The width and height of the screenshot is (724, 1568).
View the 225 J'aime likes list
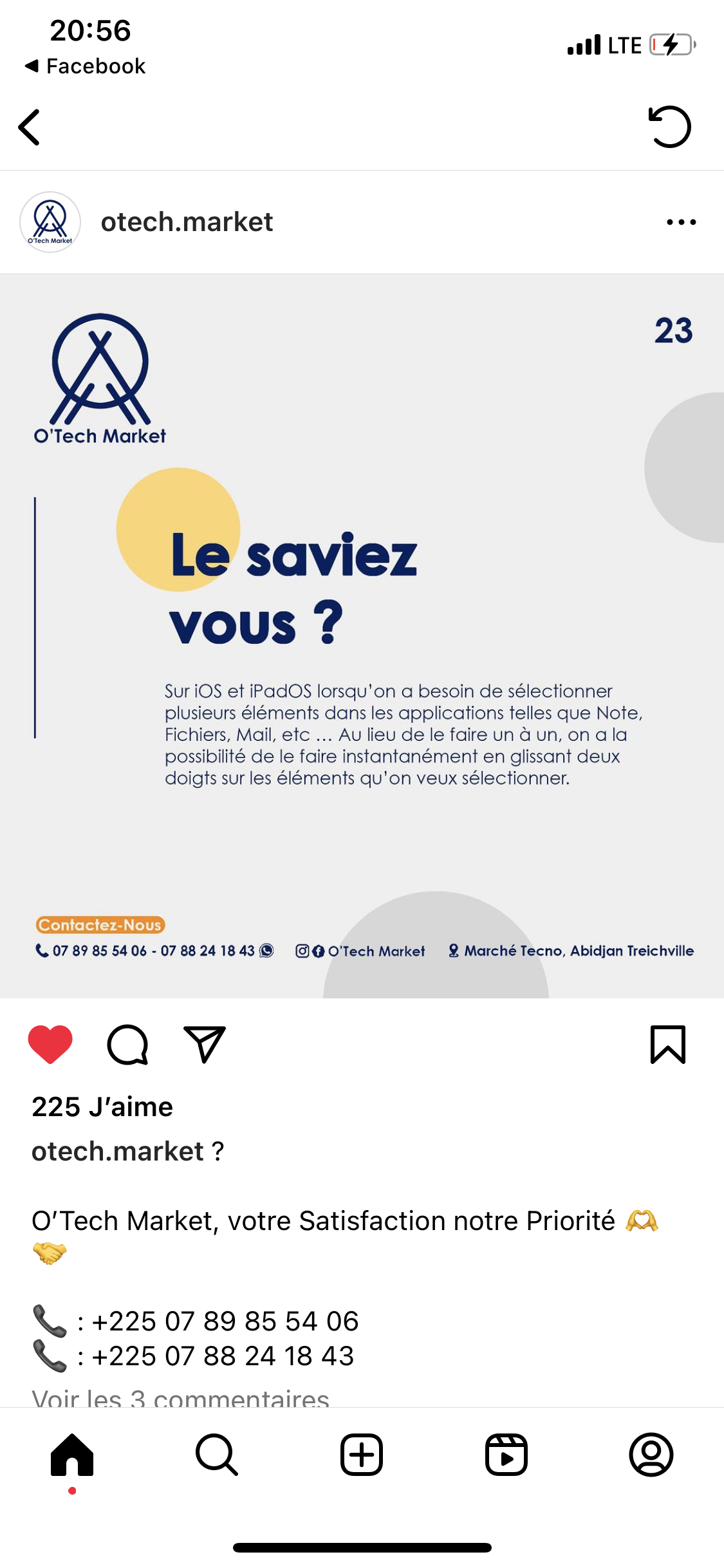coord(102,1107)
